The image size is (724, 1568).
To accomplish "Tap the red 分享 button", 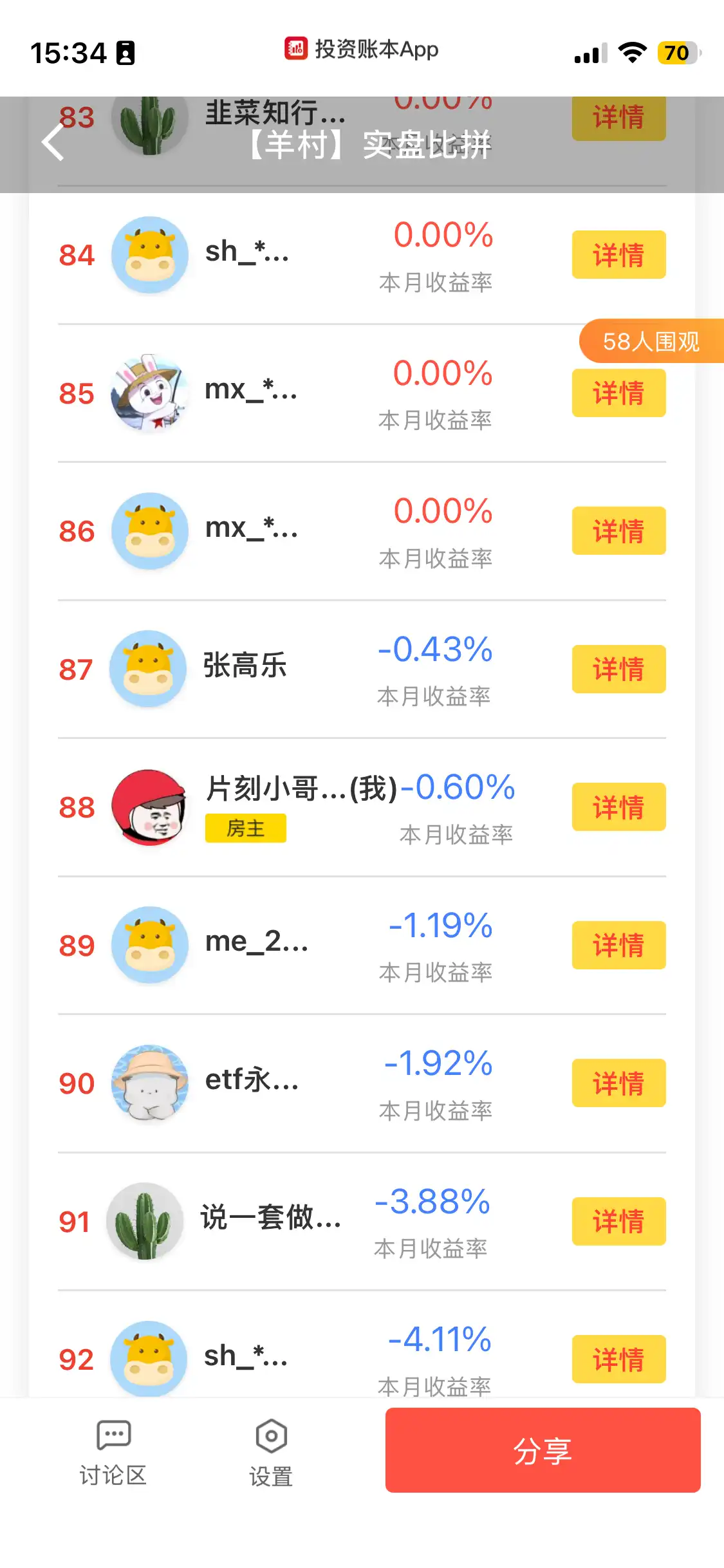I will pyautogui.click(x=543, y=1450).
